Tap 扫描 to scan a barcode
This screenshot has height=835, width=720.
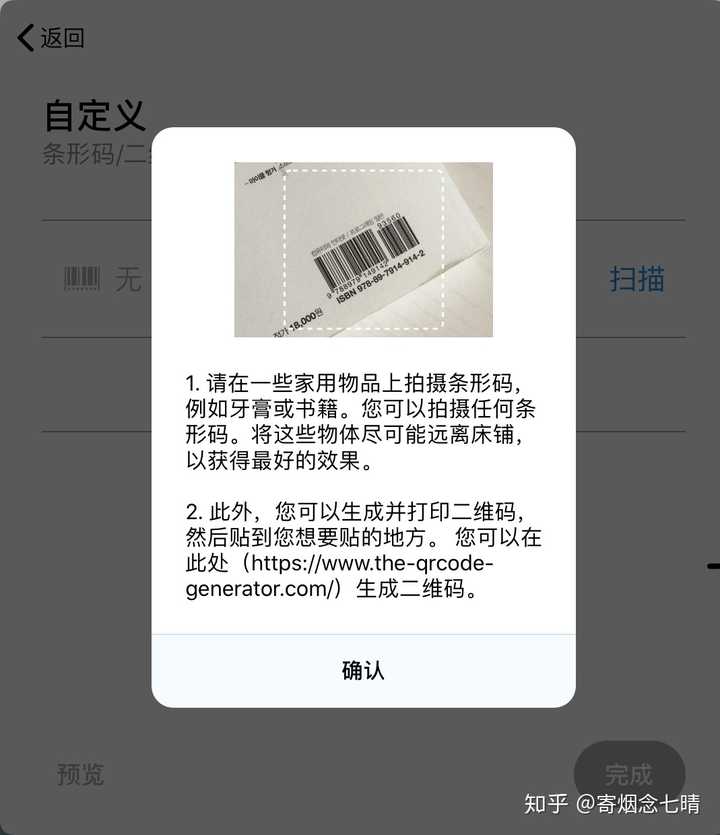coord(637,279)
